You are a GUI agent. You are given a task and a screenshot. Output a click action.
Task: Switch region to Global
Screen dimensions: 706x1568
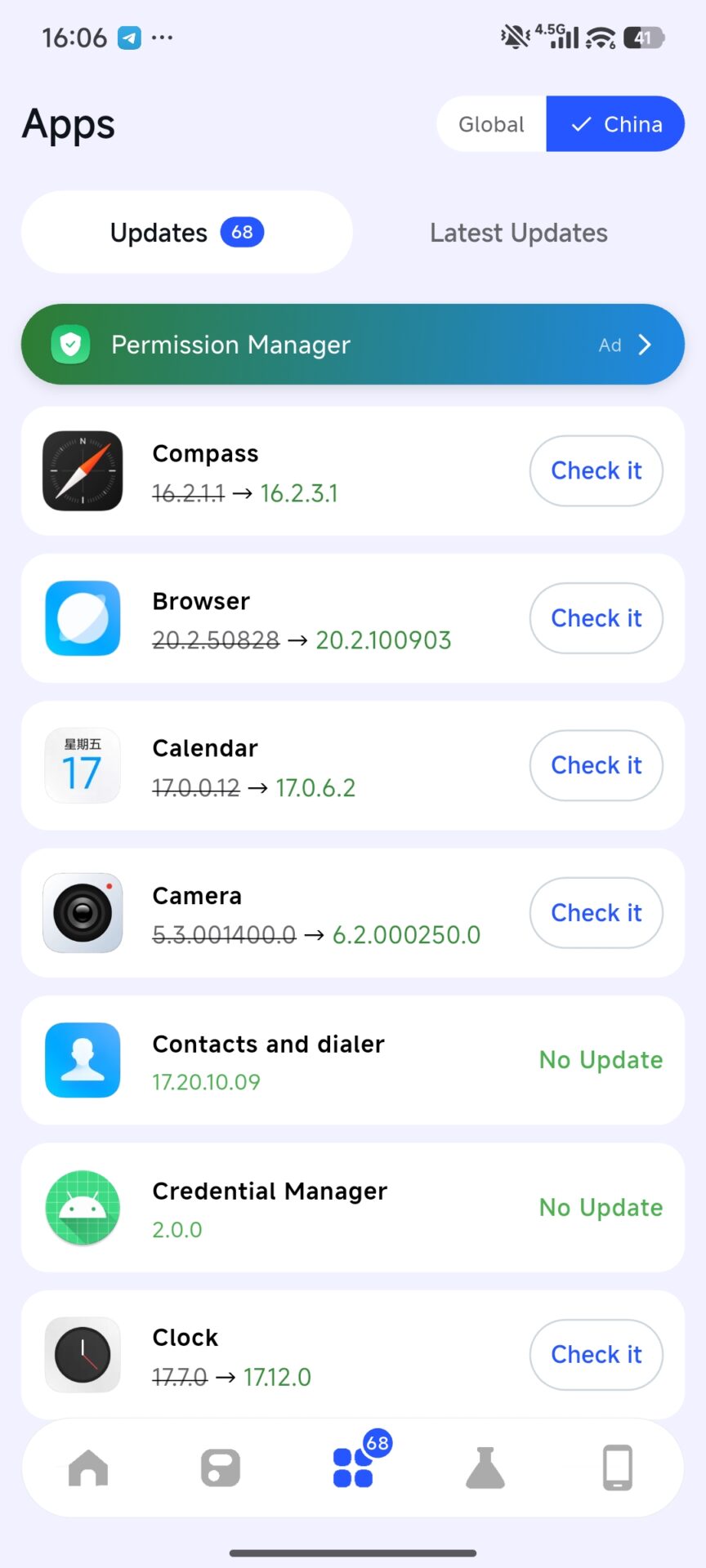(x=491, y=123)
